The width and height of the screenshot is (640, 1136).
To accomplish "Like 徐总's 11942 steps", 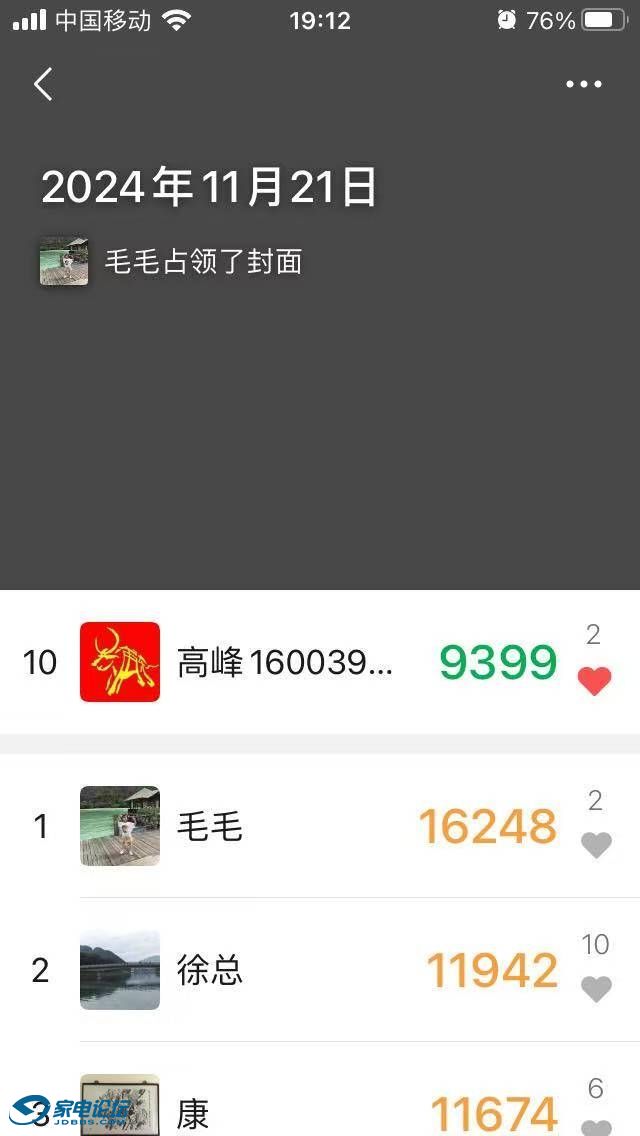I will (x=596, y=989).
